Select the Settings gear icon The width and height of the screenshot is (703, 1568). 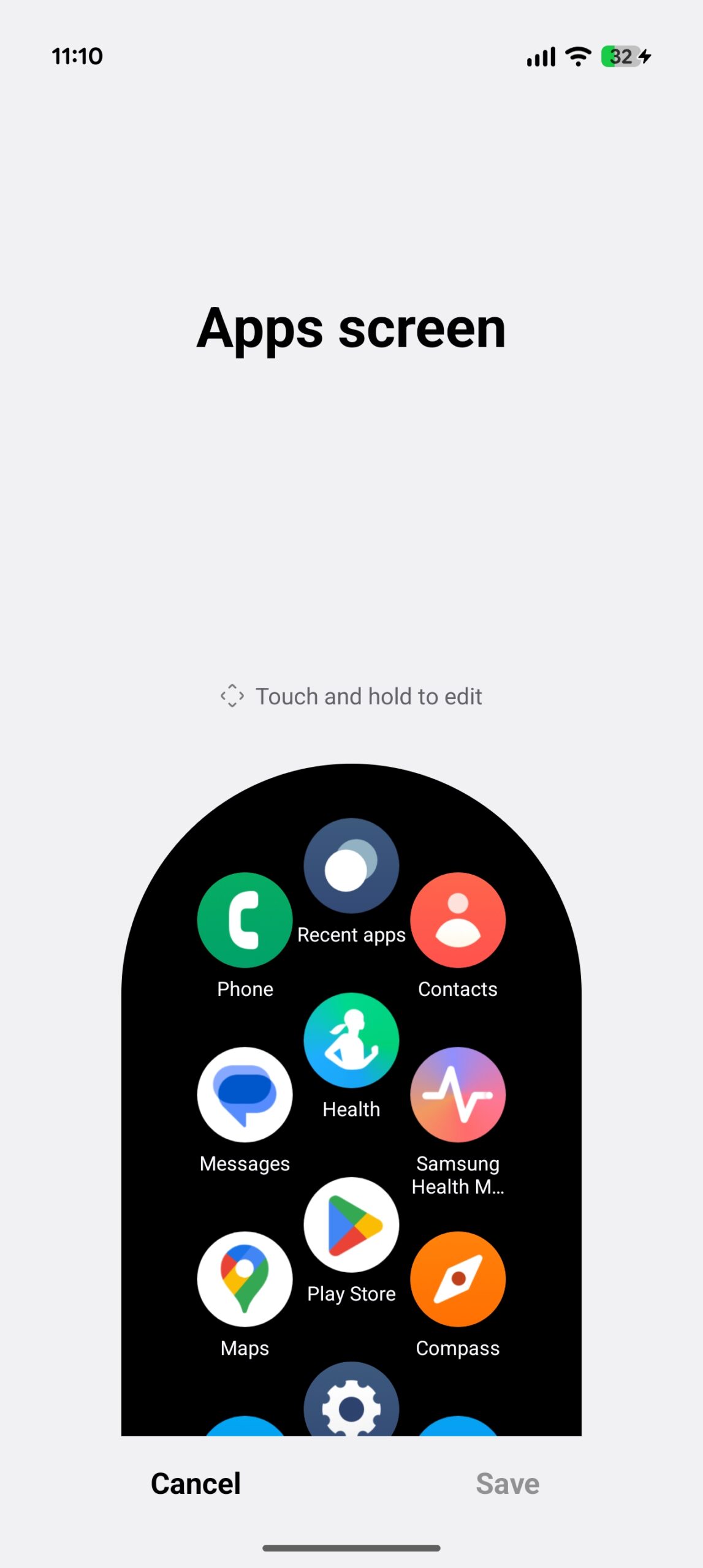(351, 1403)
